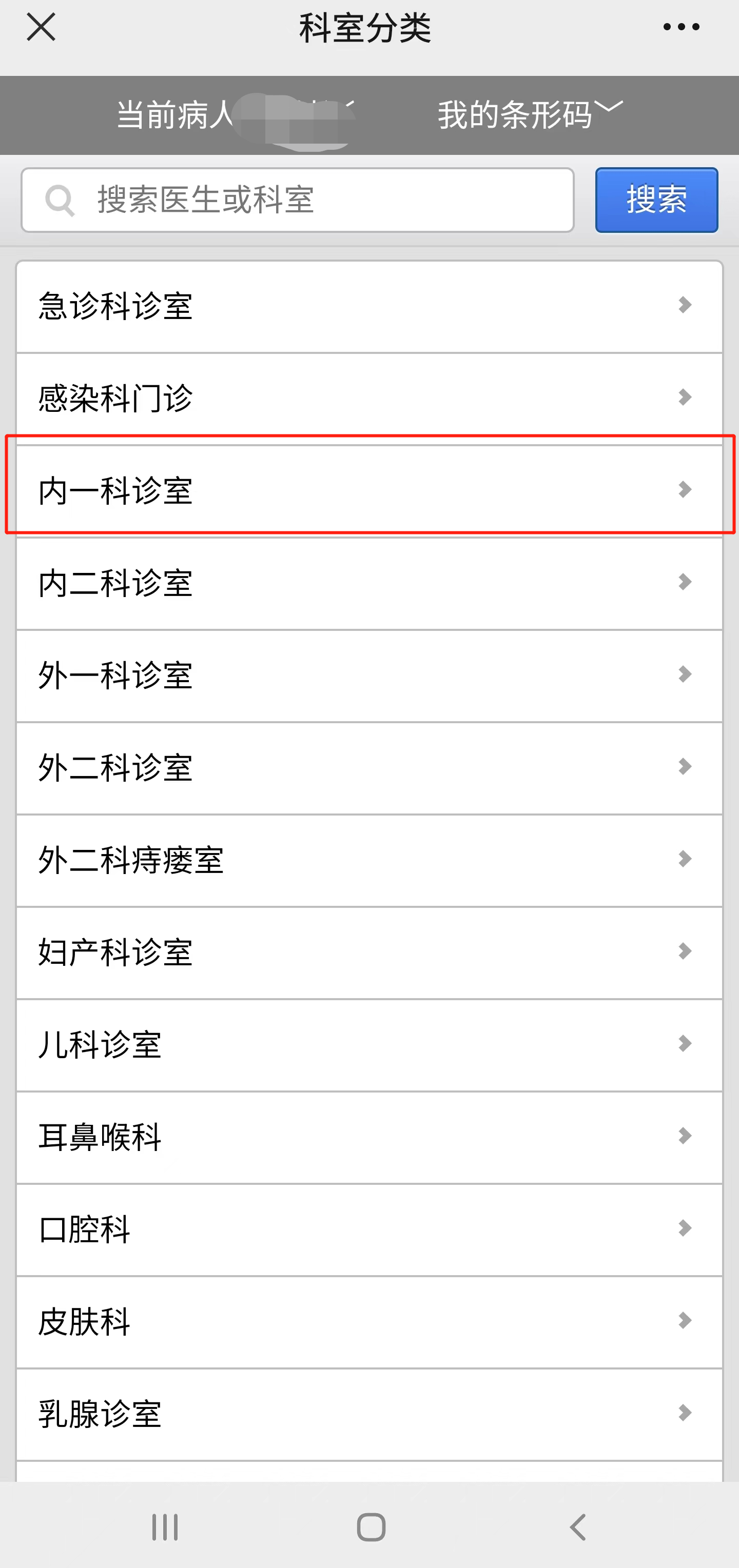The width and height of the screenshot is (739, 1568).
Task: Open 外二科痔瘘室
Action: [369, 860]
